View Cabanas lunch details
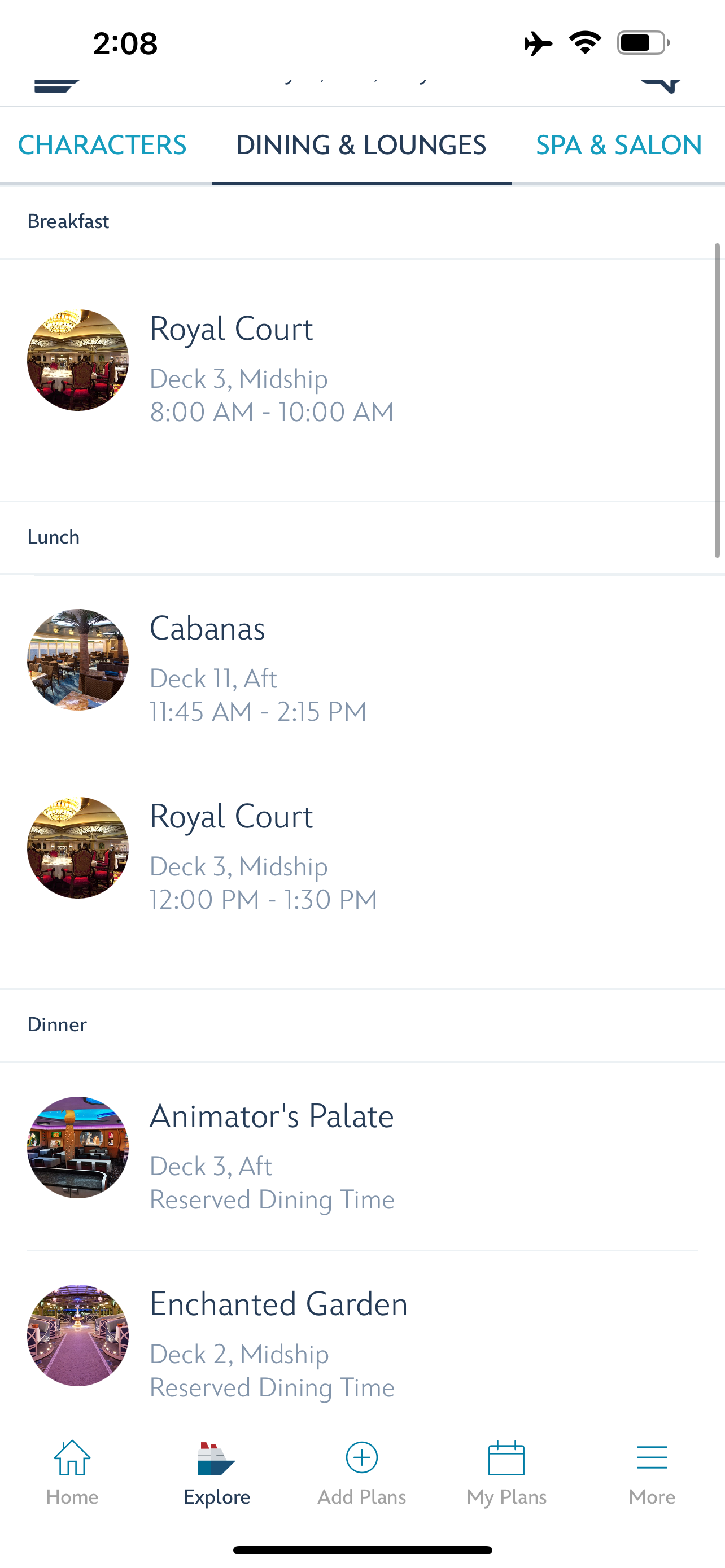 coord(362,668)
